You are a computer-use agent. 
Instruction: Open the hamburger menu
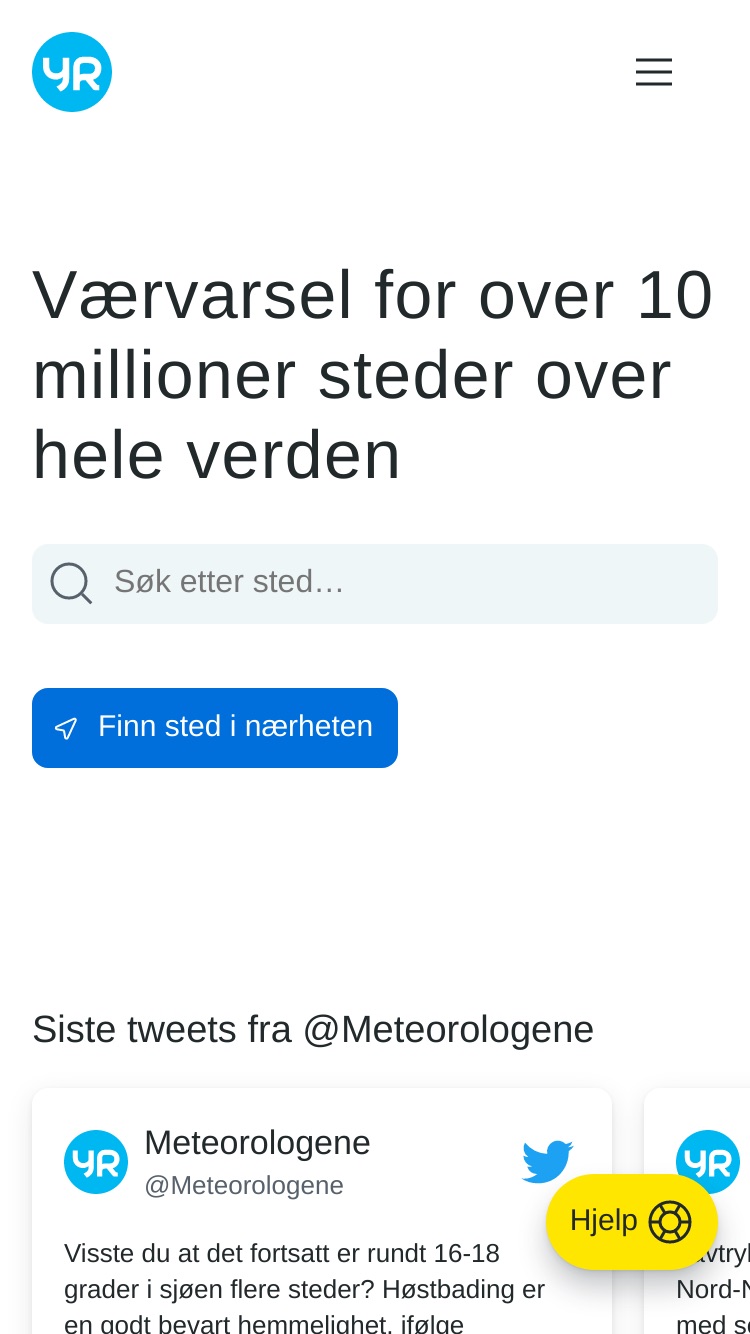pos(654,72)
